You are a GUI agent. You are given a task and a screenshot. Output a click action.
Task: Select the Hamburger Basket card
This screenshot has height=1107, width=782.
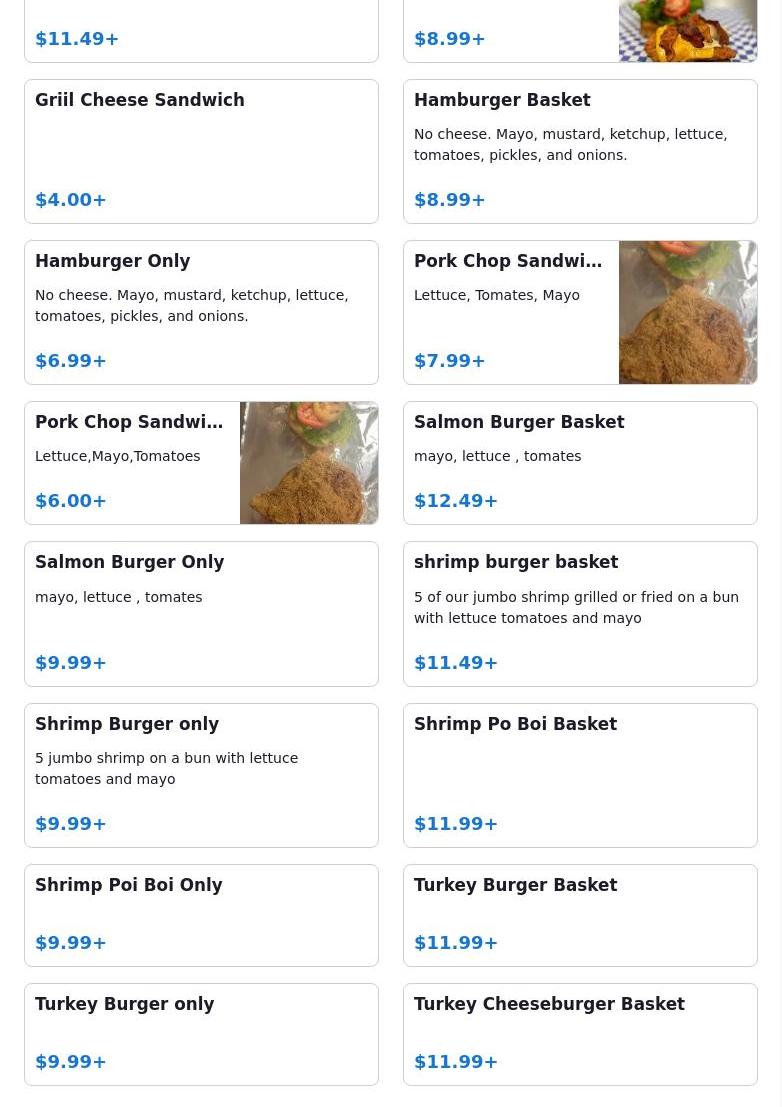(580, 151)
